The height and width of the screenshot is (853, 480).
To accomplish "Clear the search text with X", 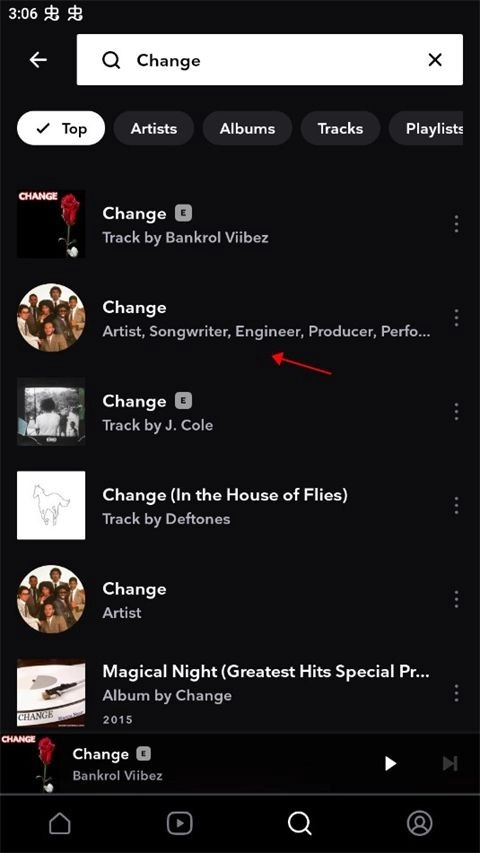I will (435, 60).
